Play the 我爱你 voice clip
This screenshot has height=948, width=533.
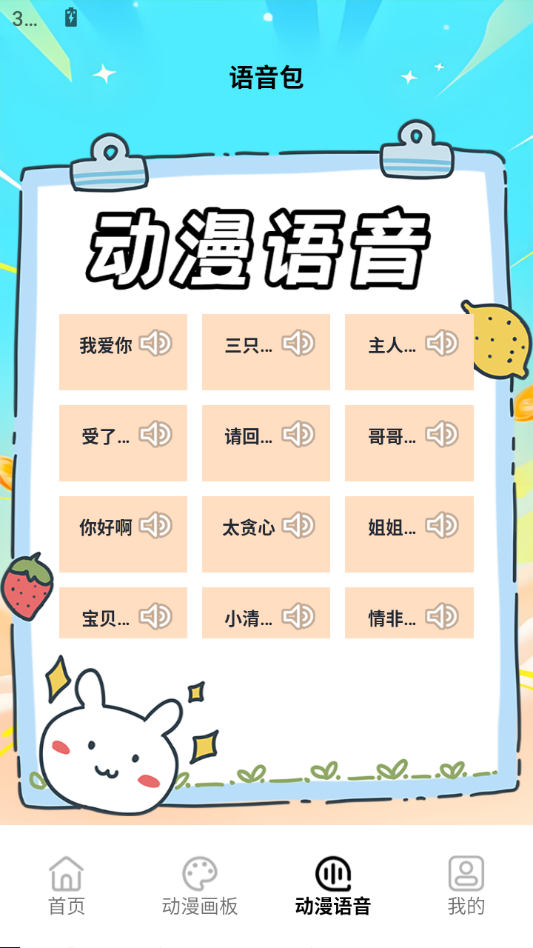123,352
